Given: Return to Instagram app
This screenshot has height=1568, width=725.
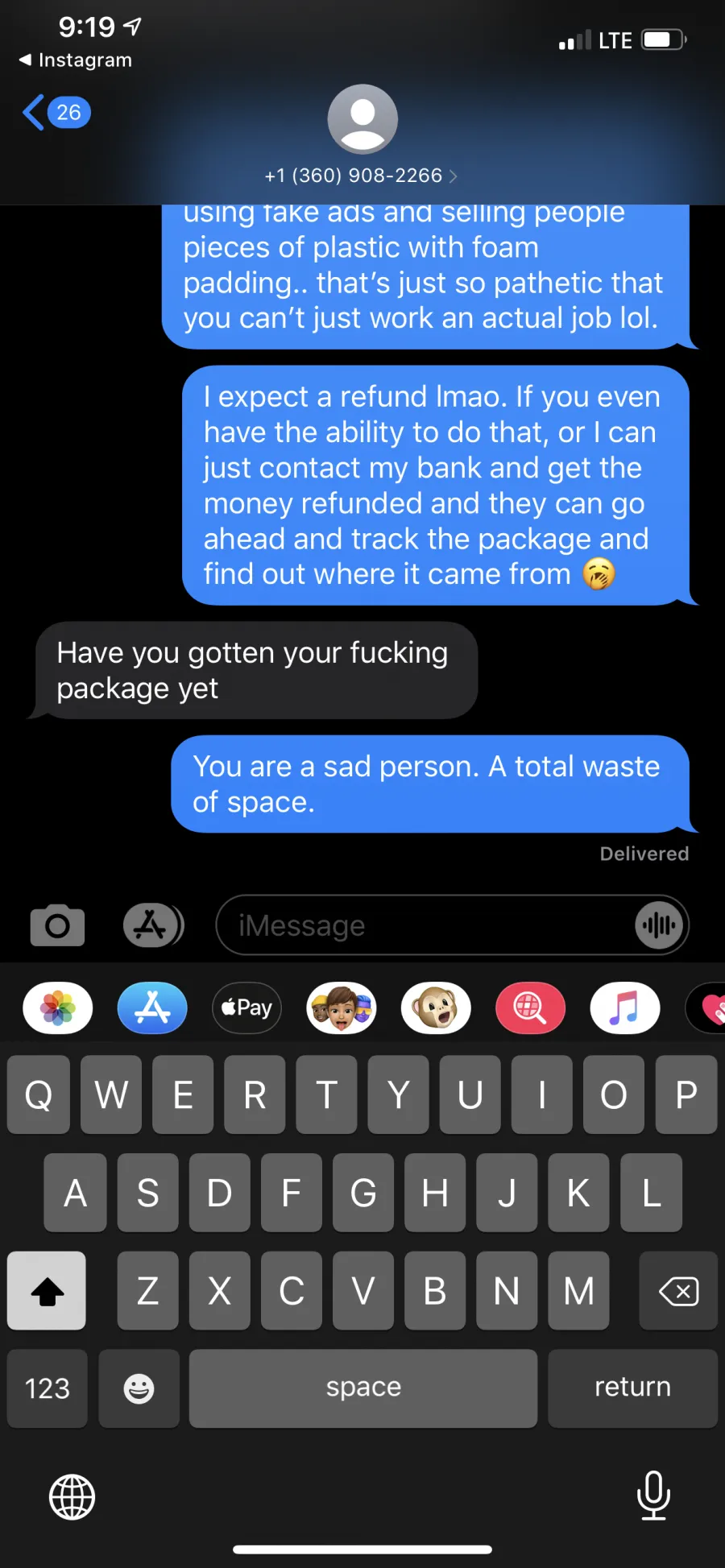Looking at the screenshot, I should [76, 60].
